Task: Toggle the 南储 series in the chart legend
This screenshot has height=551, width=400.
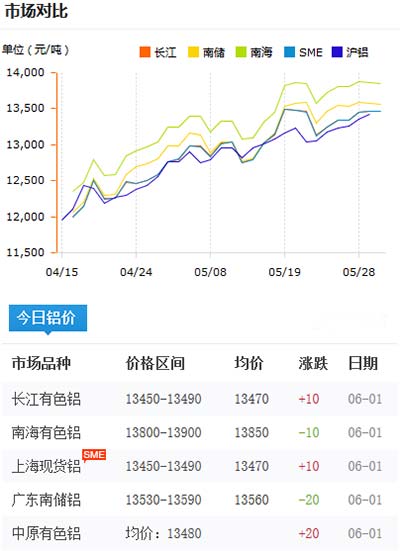Action: coord(206,52)
